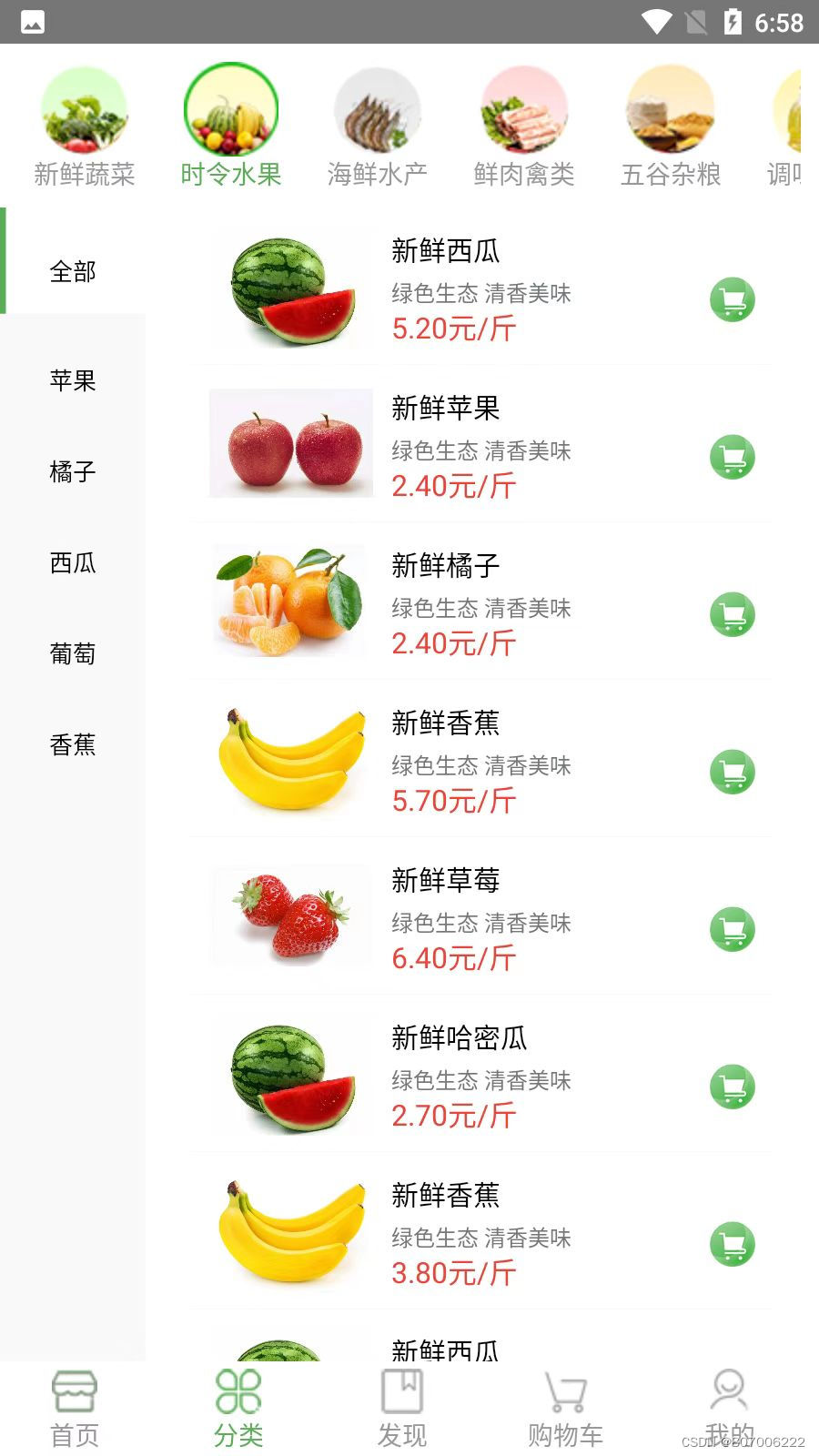The width and height of the screenshot is (819, 1456).
Task: Add 新鲜草莓 to the cart
Action: coord(733,929)
